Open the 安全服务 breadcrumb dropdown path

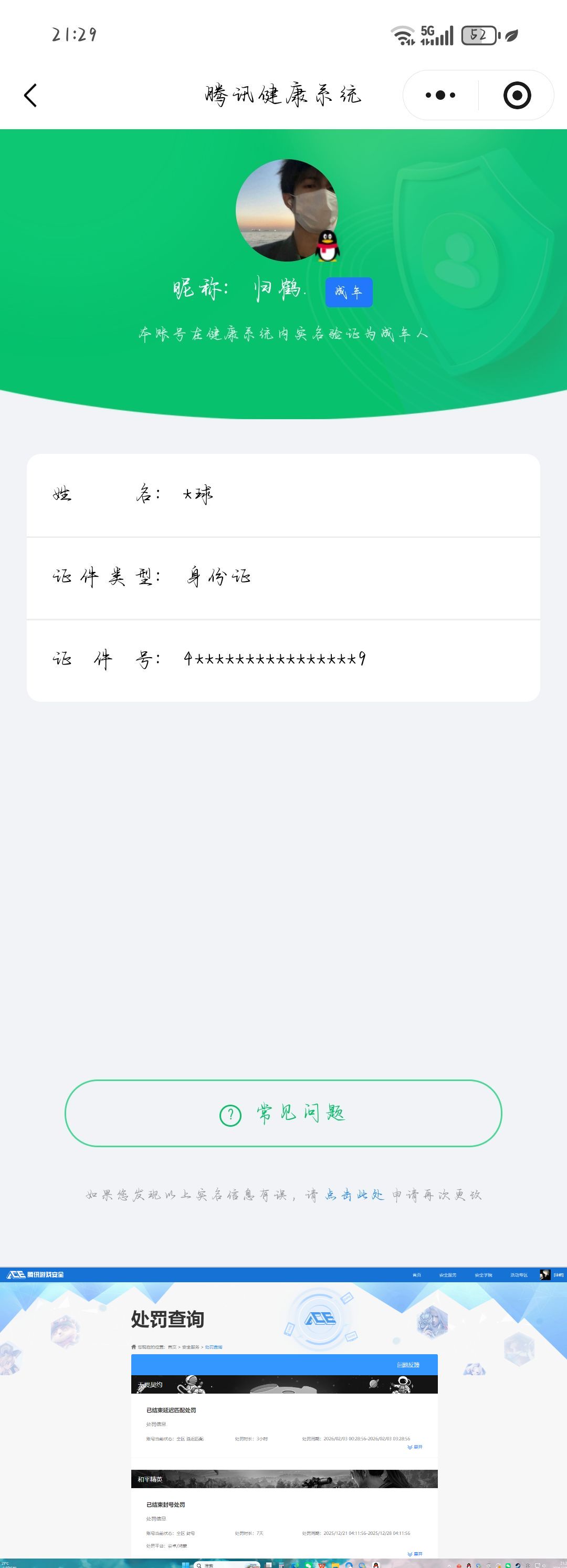click(x=191, y=1346)
